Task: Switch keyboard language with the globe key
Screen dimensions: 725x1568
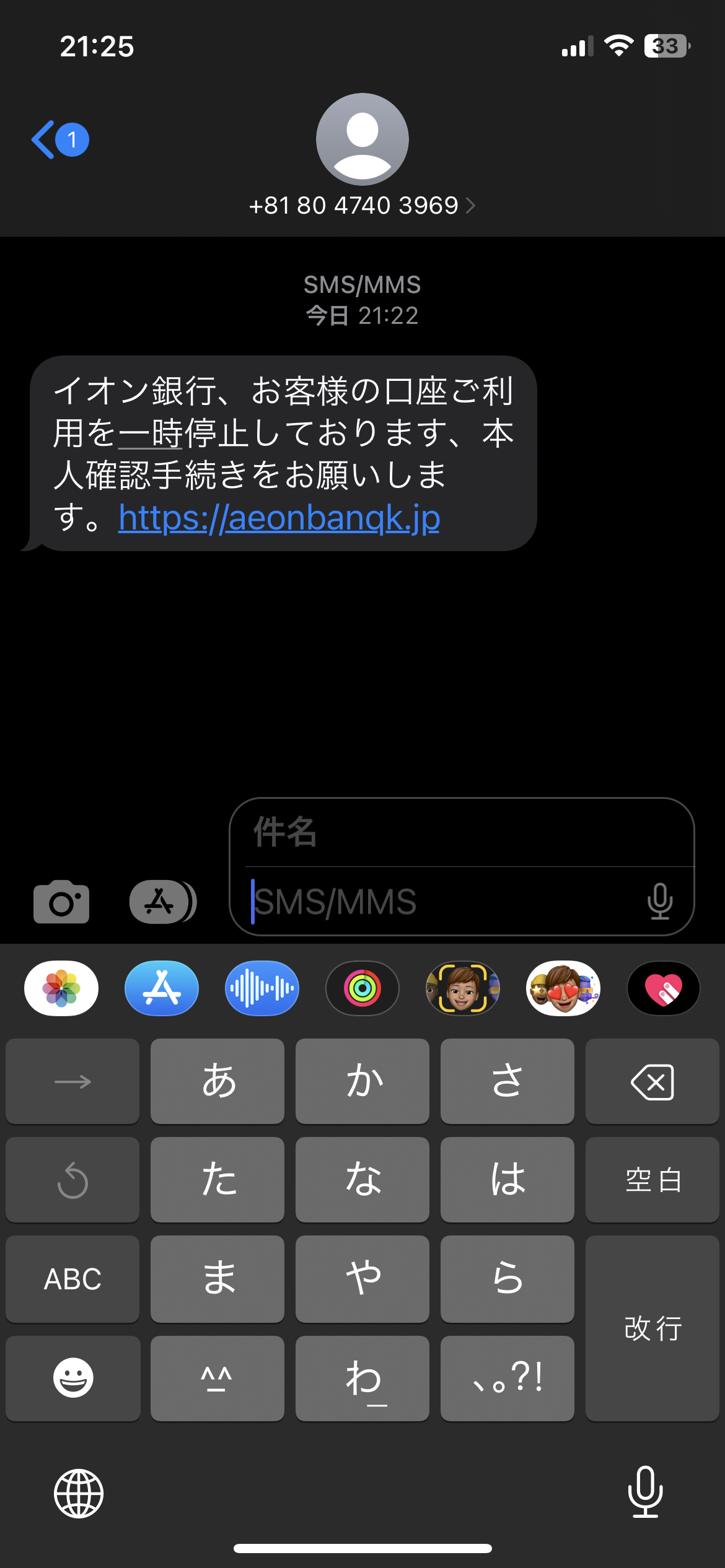Action: [79, 1493]
